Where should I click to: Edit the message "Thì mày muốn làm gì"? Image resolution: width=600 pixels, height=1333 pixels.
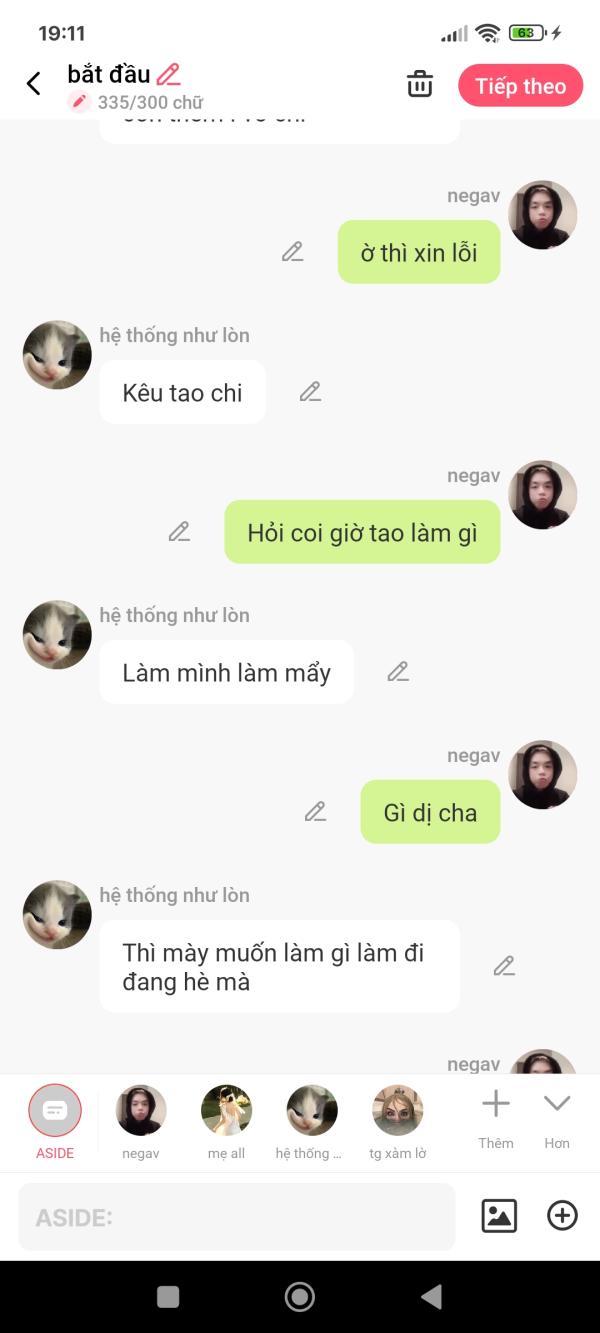(x=504, y=966)
